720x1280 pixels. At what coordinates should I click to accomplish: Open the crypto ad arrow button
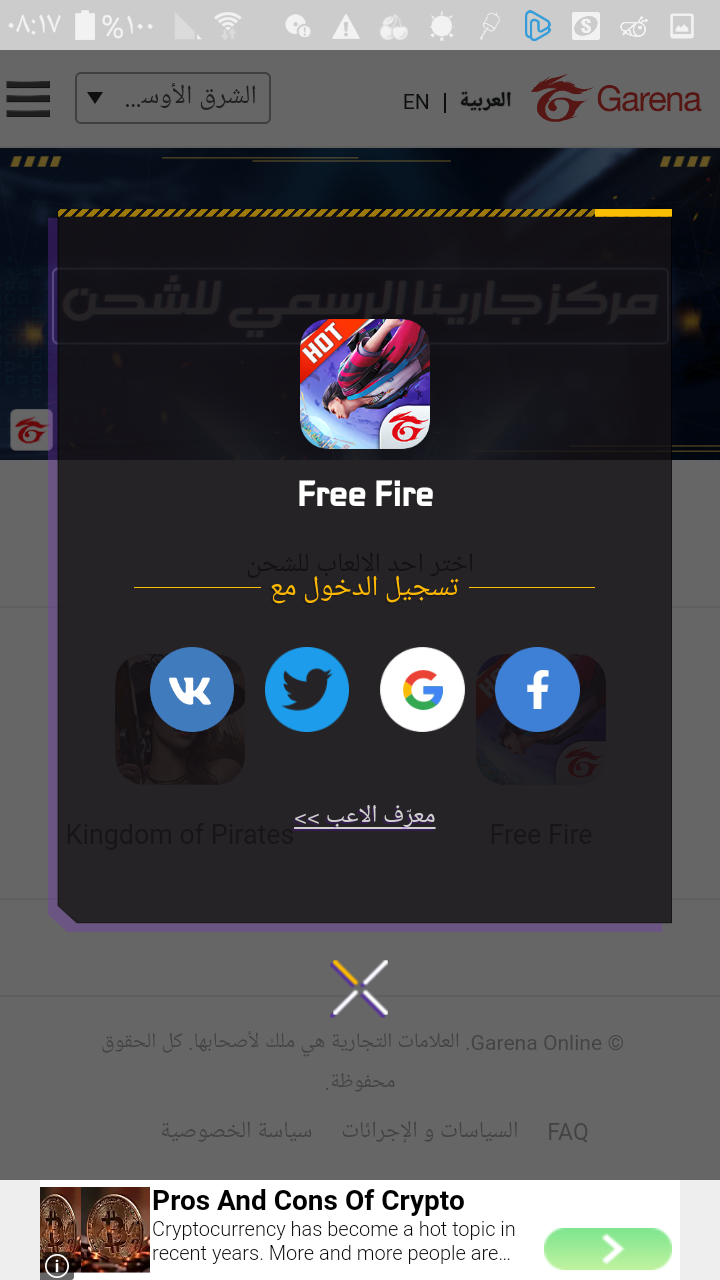(x=607, y=1248)
